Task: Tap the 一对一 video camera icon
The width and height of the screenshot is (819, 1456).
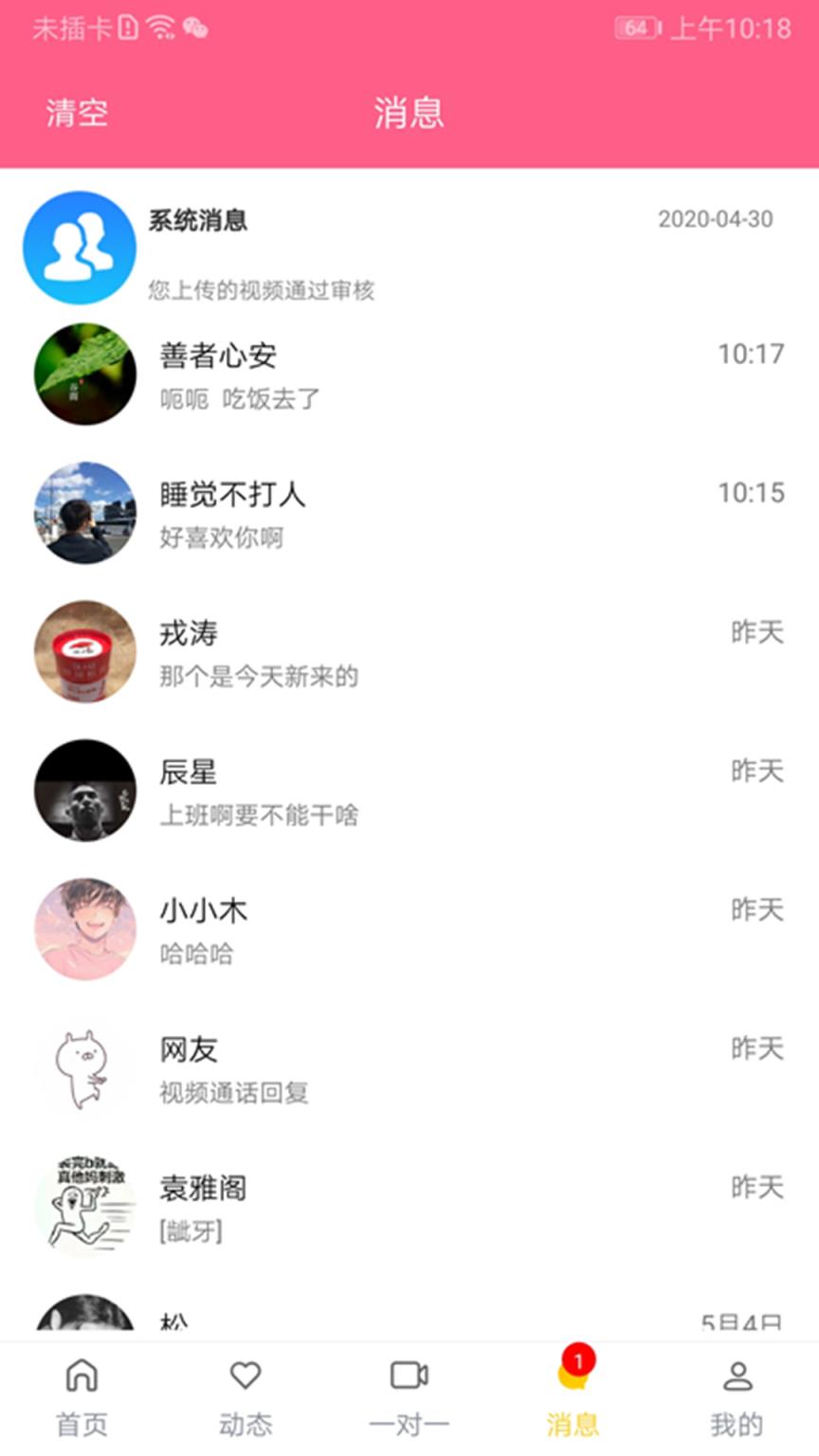Action: coord(409,1376)
